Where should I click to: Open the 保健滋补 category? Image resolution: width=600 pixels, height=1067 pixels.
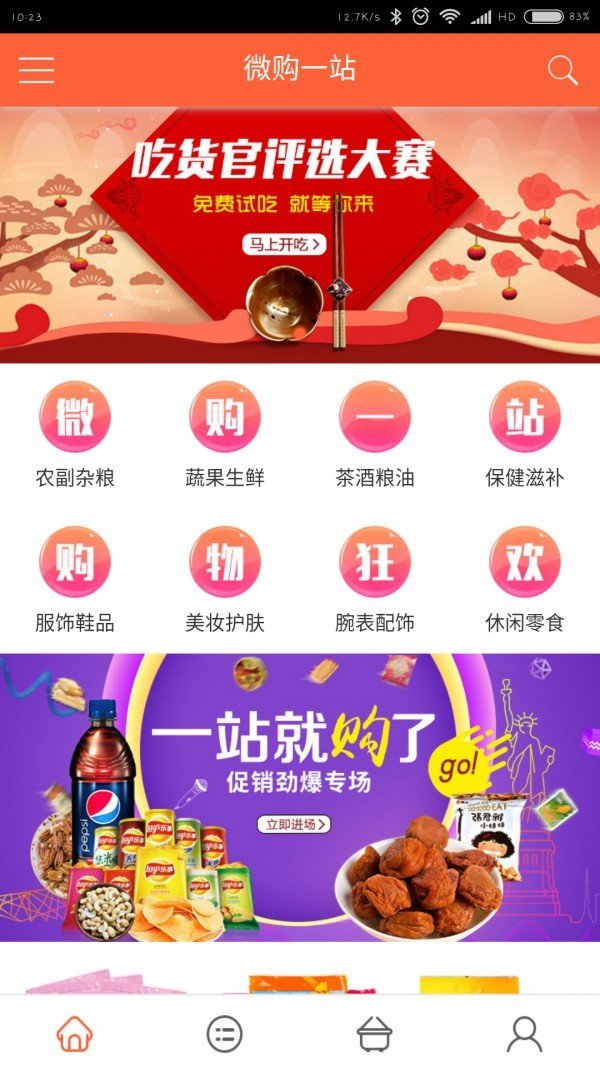tap(525, 434)
